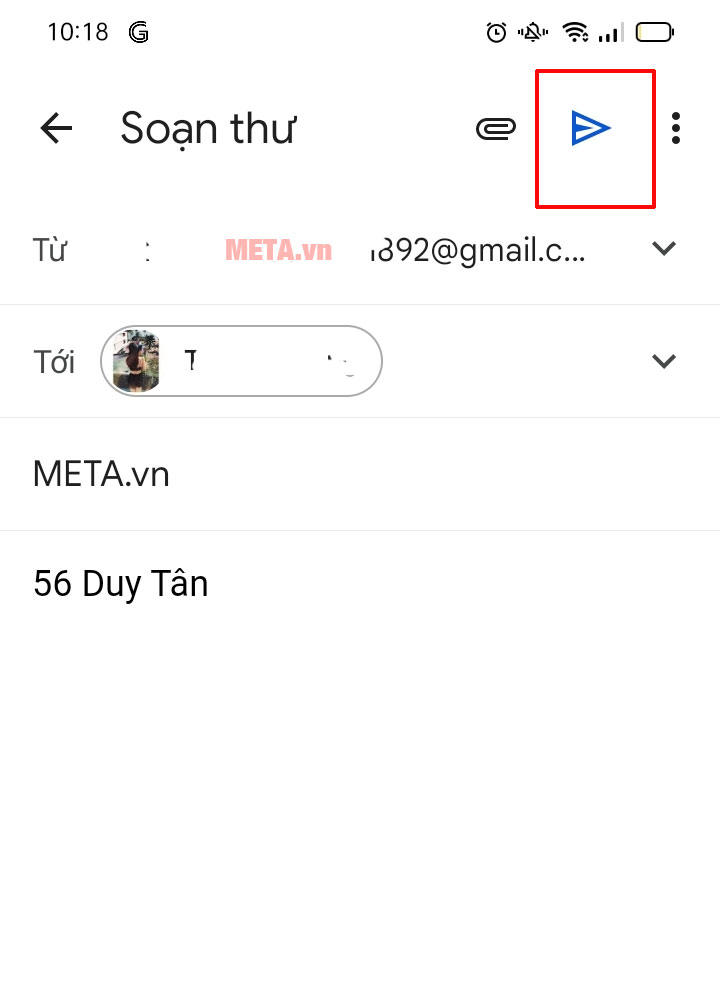The width and height of the screenshot is (720, 992).
Task: Tap the Wi-Fi status icon
Action: tap(575, 31)
